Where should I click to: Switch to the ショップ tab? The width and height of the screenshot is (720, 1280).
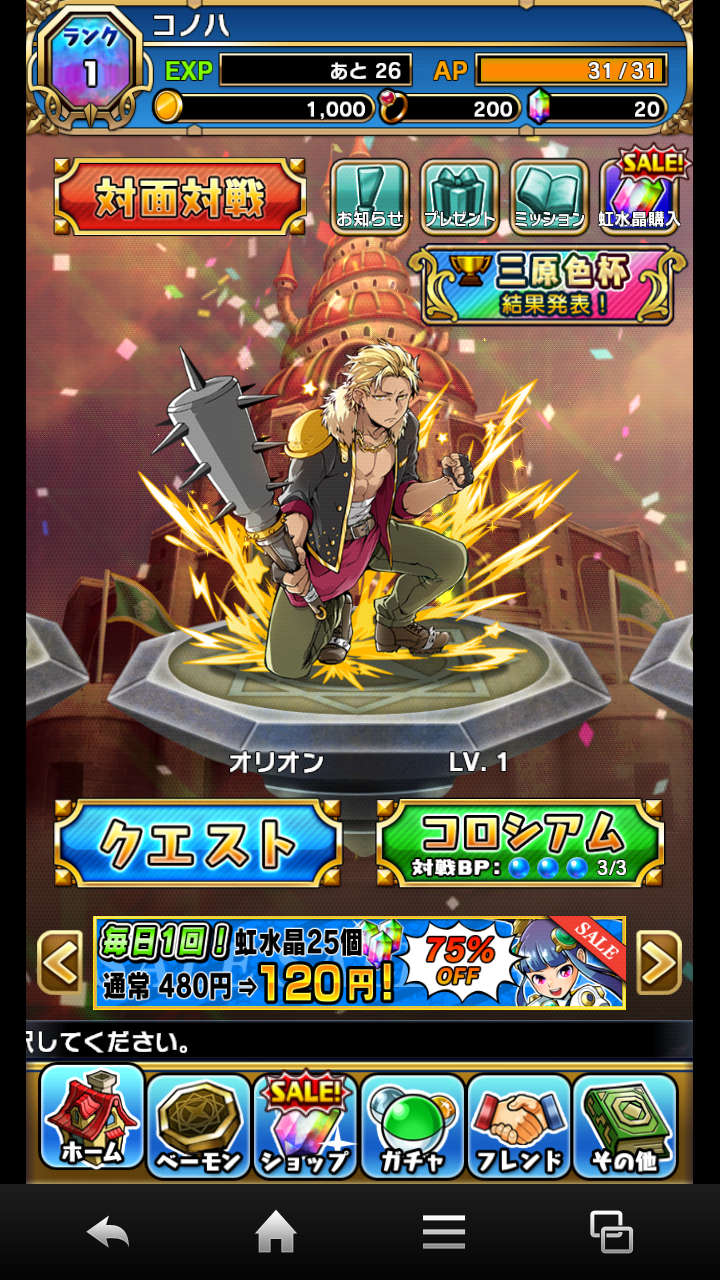point(305,1125)
